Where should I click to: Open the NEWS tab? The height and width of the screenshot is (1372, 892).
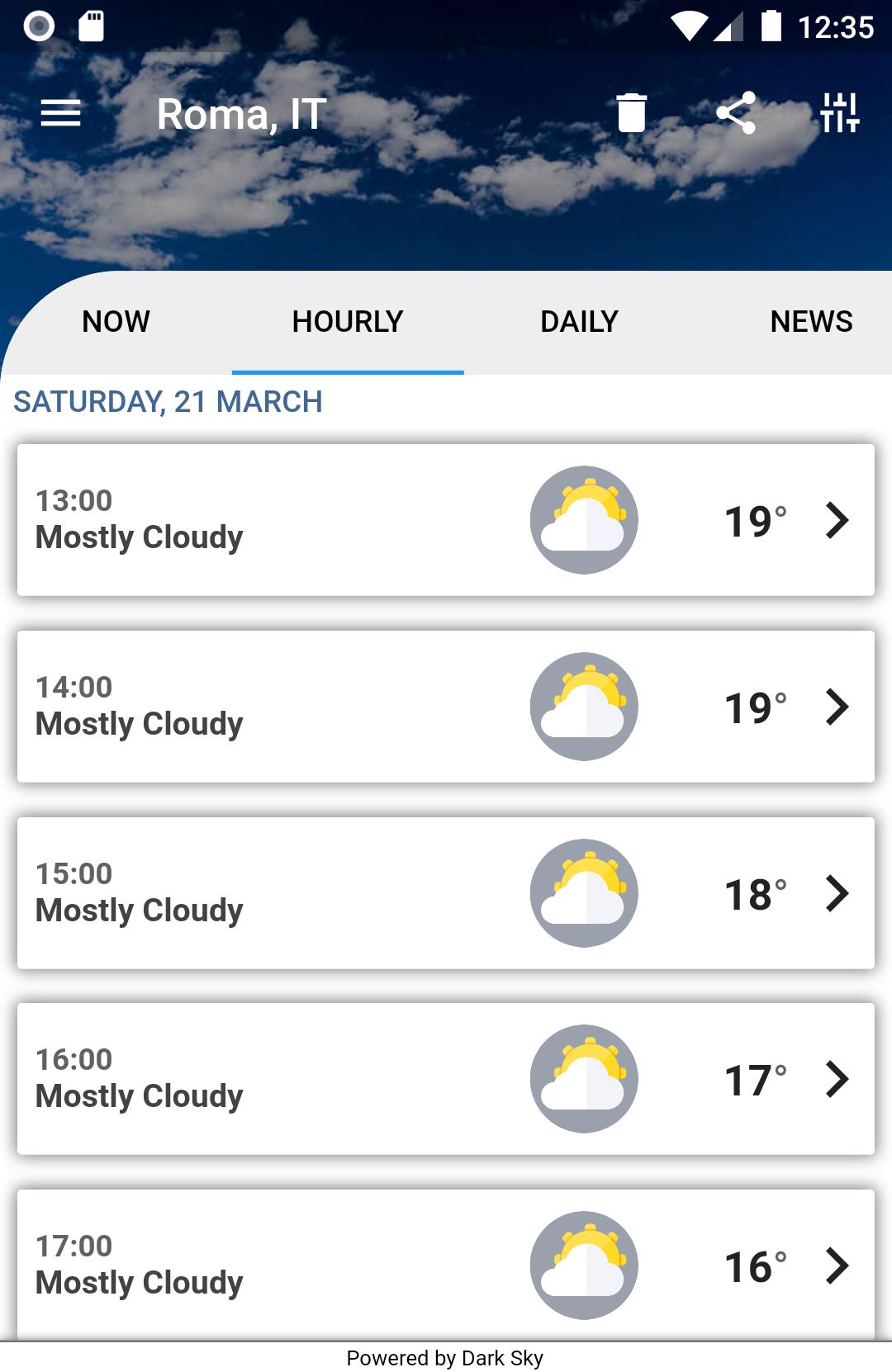[x=811, y=320]
